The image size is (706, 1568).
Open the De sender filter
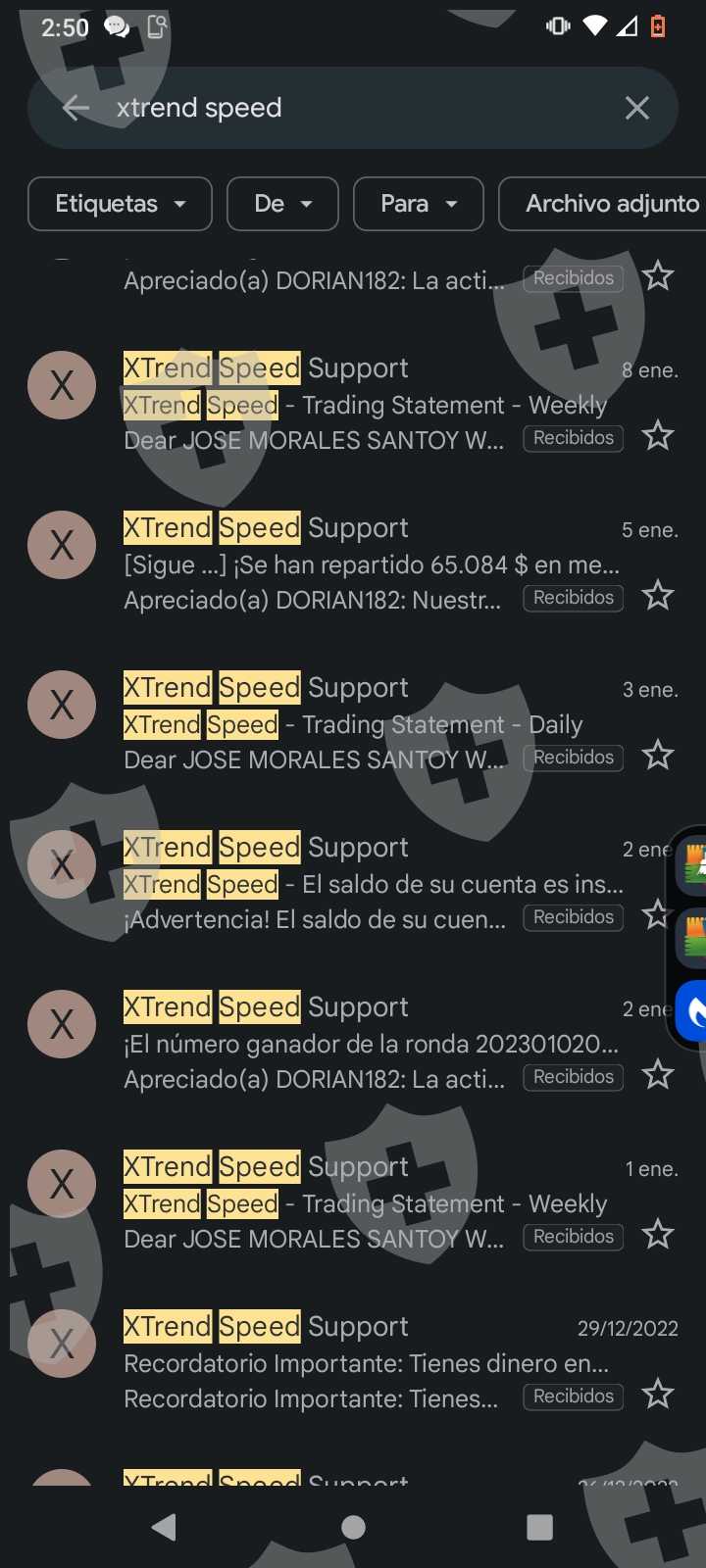click(x=282, y=204)
